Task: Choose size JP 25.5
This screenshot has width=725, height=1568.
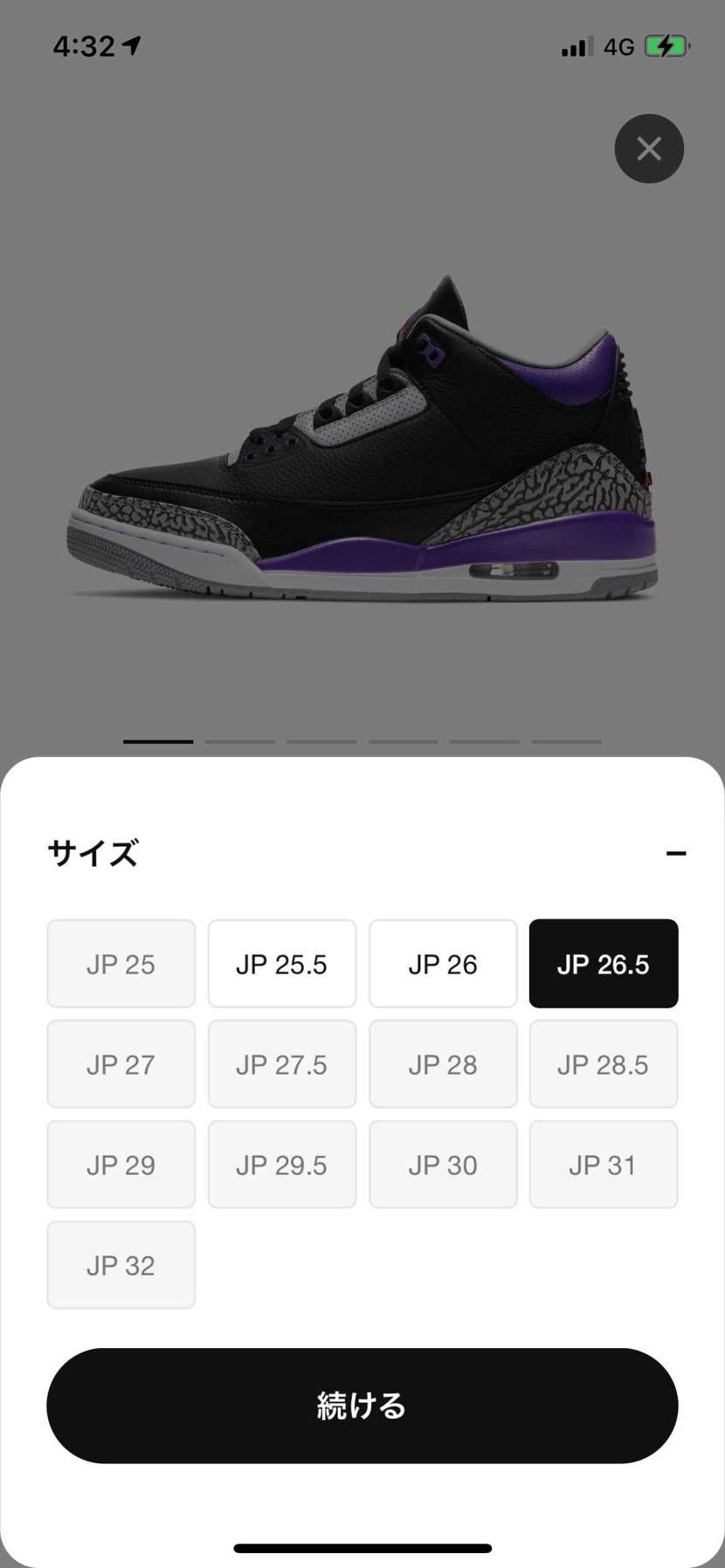Action: 281,964
